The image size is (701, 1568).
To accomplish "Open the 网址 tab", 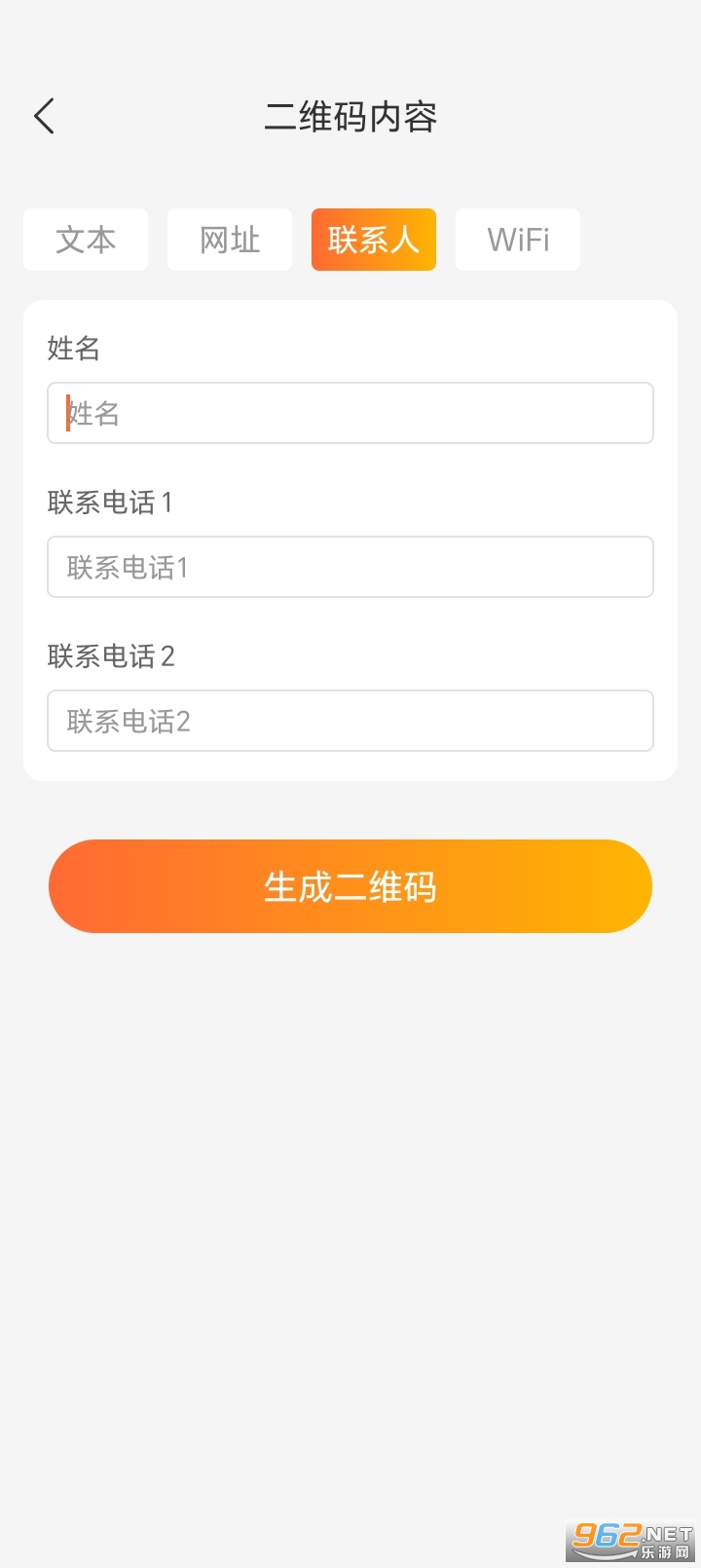I will coord(229,240).
